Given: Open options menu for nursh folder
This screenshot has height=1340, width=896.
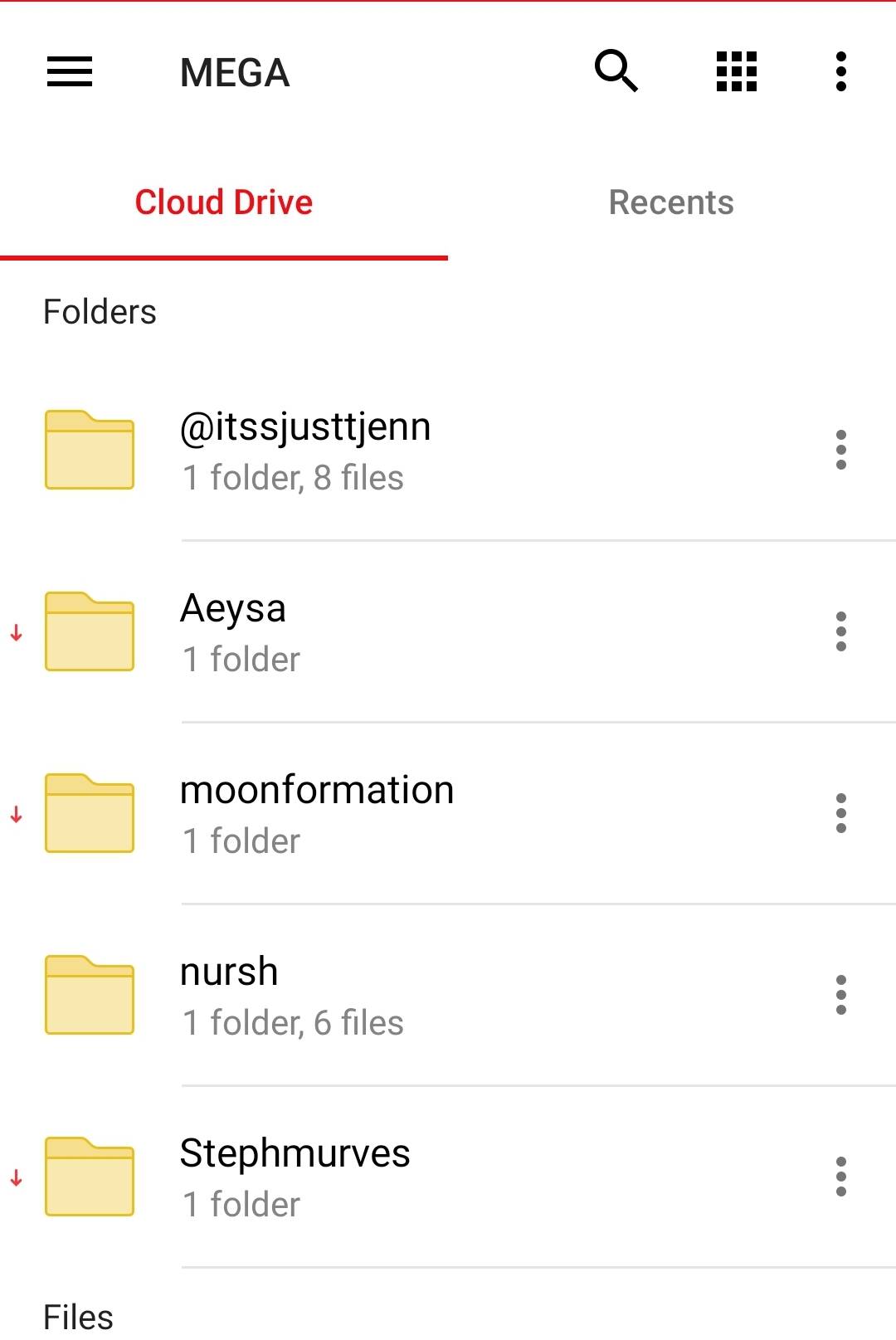Looking at the screenshot, I should point(840,996).
